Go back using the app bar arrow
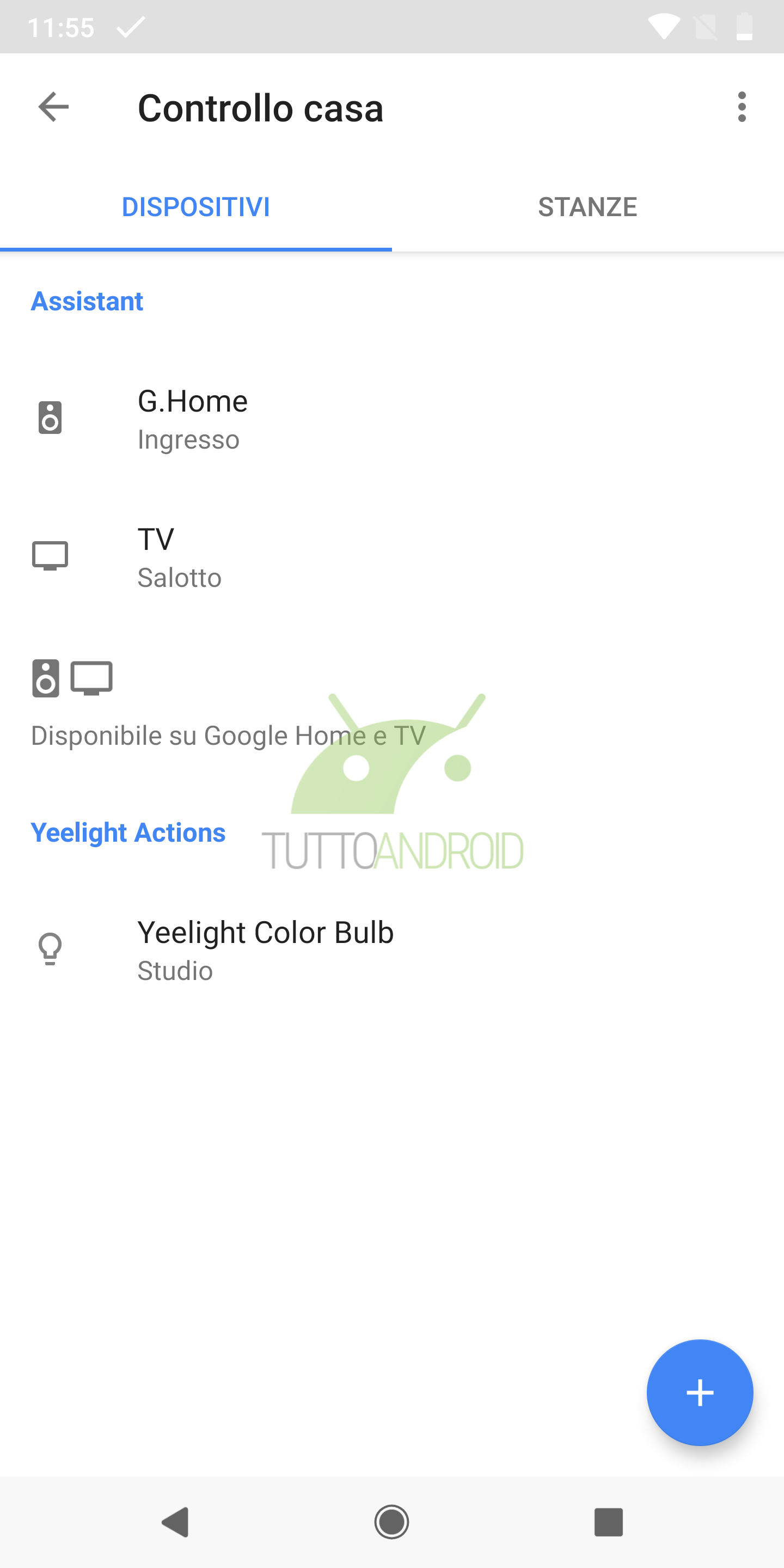 point(53,107)
